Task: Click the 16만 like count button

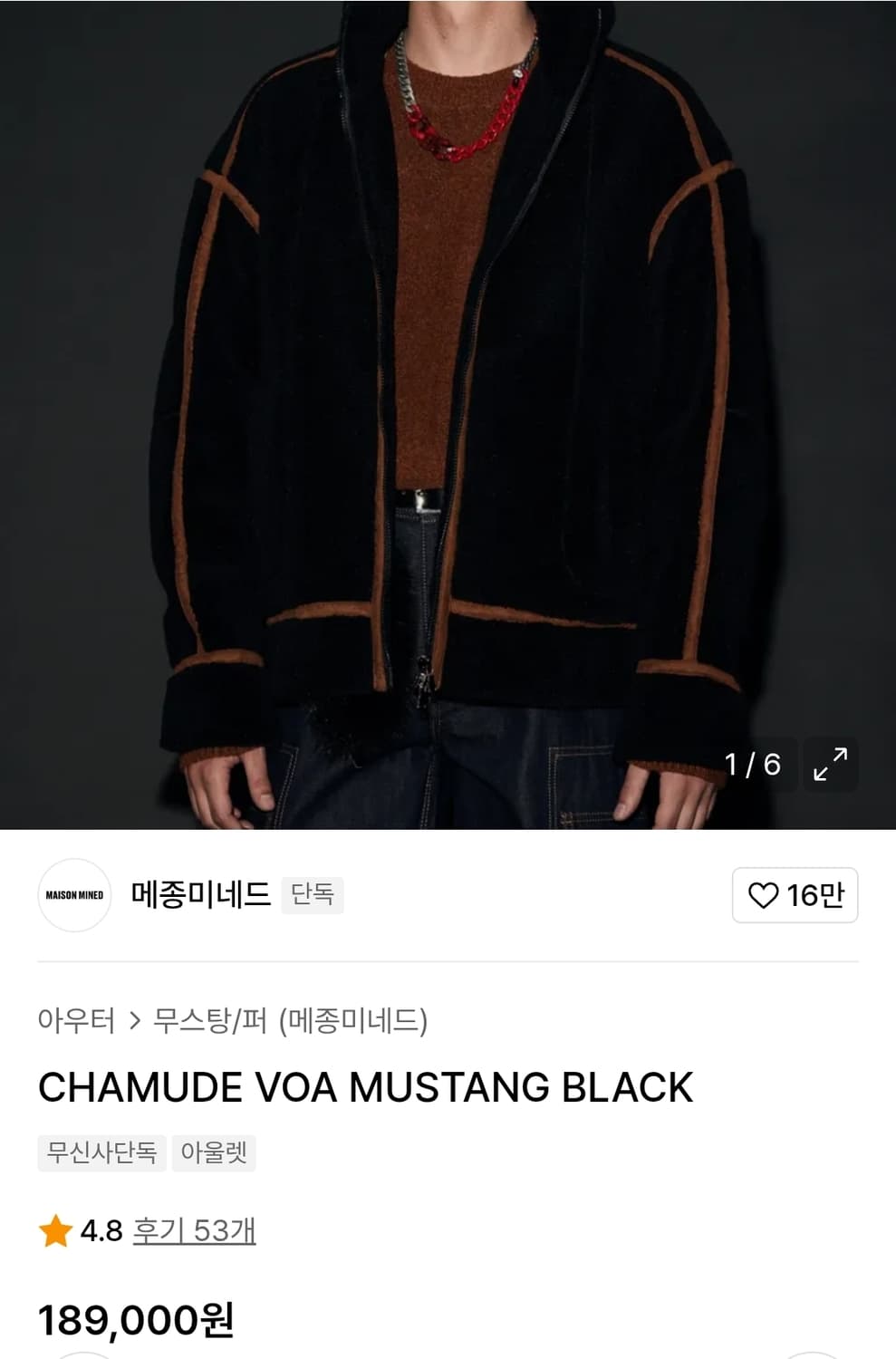Action: coord(795,896)
